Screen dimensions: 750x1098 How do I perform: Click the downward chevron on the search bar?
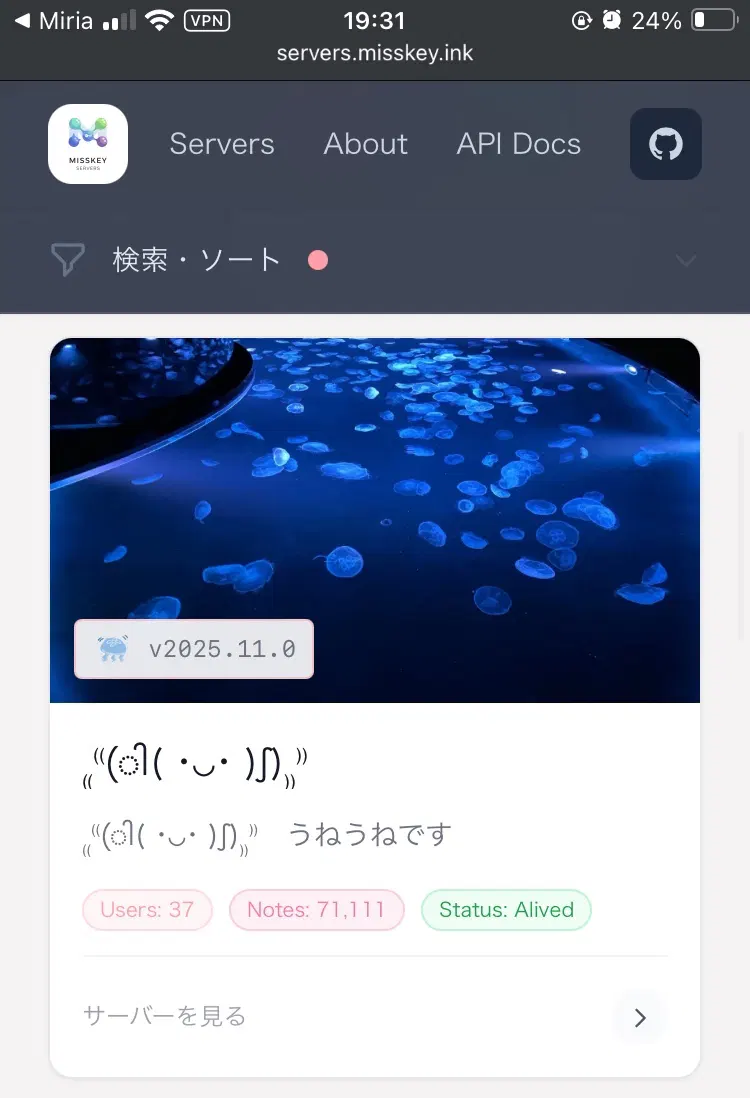coord(686,260)
